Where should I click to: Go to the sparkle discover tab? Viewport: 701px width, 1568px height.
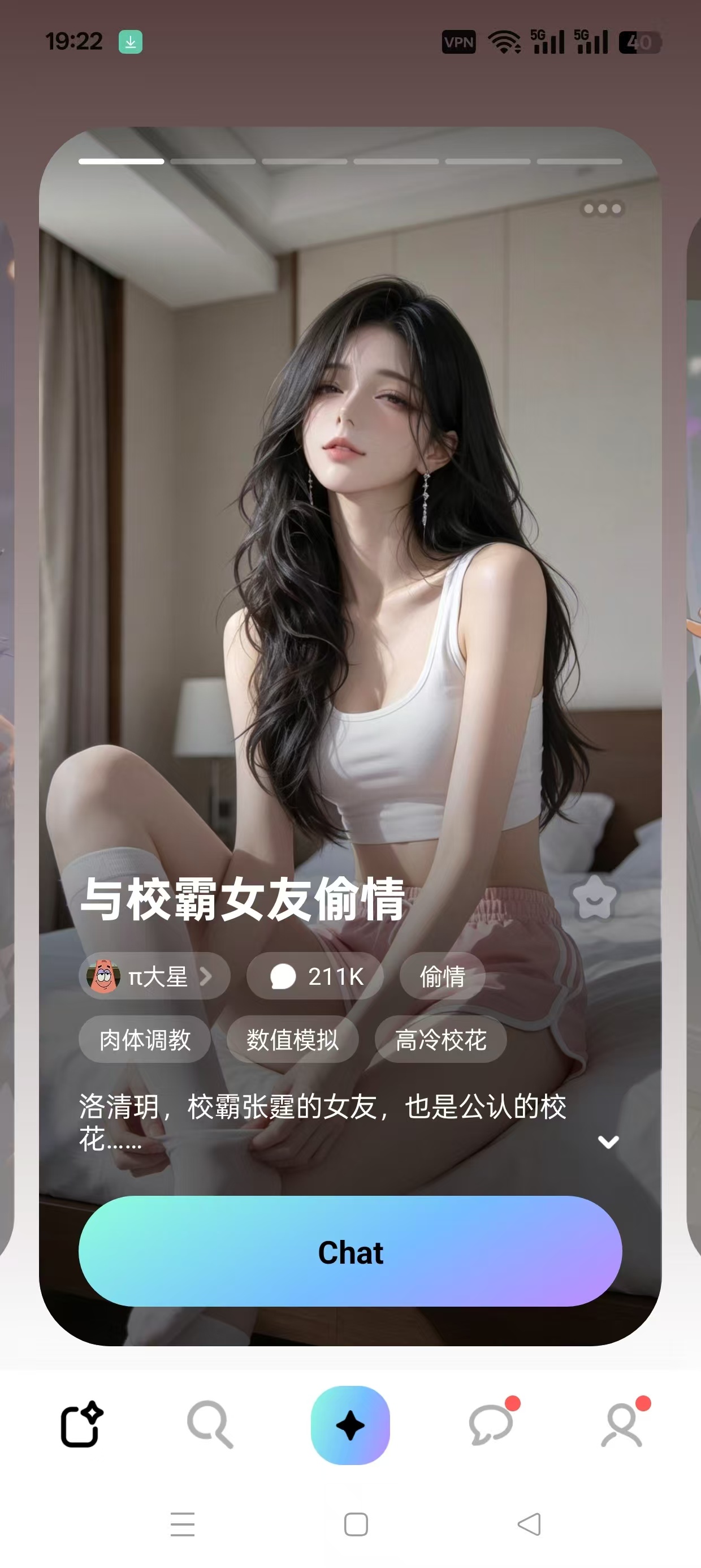tap(350, 1425)
